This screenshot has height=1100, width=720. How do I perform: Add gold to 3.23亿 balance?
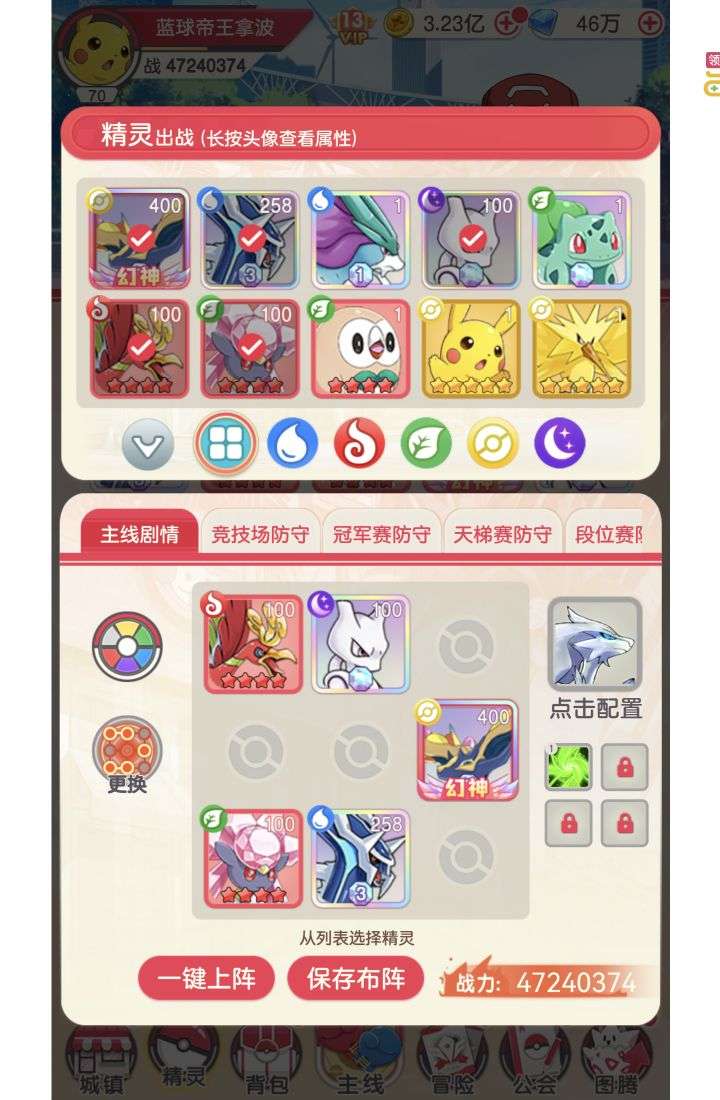(x=508, y=21)
